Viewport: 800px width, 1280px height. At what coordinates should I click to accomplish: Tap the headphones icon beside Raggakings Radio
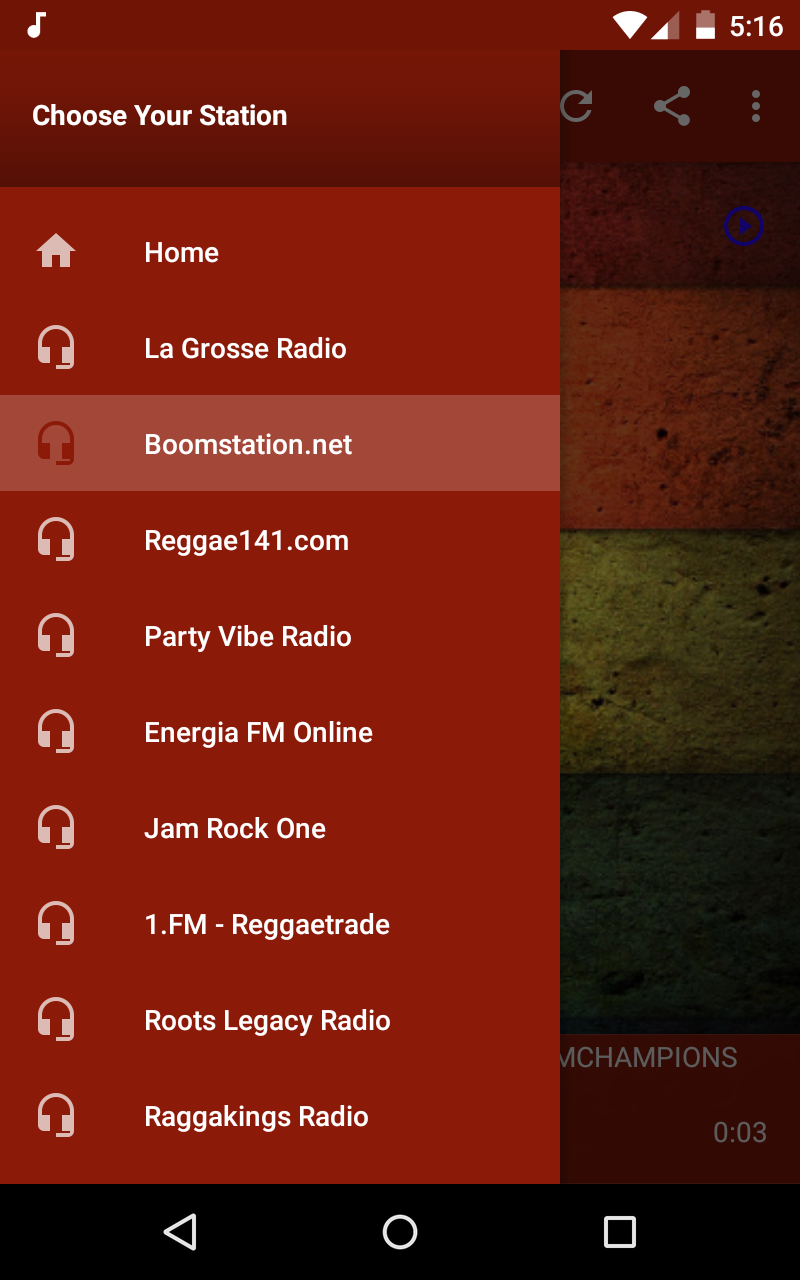[x=56, y=1115]
